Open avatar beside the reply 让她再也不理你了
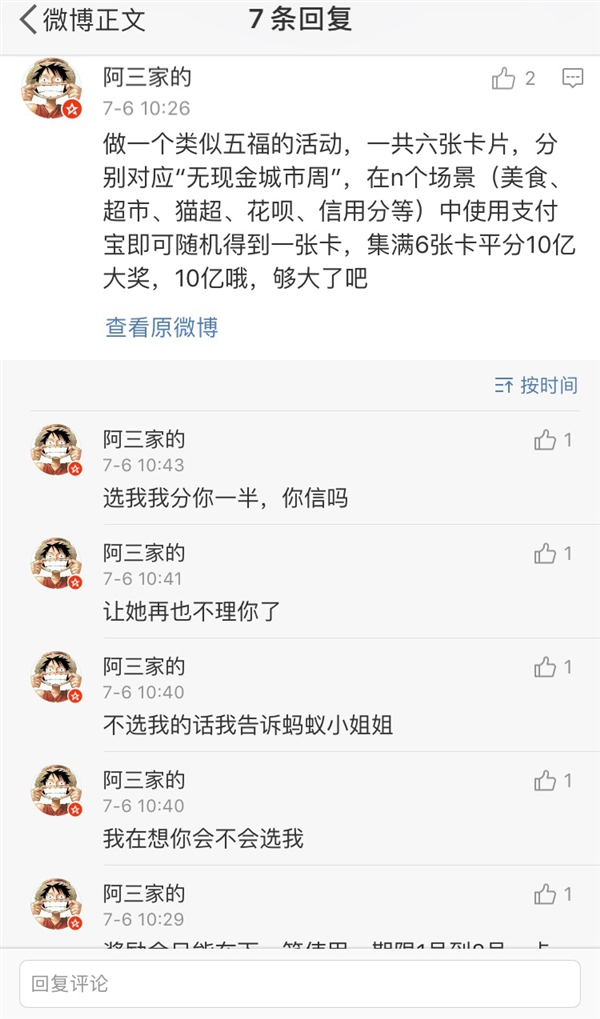The height and width of the screenshot is (1019, 600). [56, 563]
